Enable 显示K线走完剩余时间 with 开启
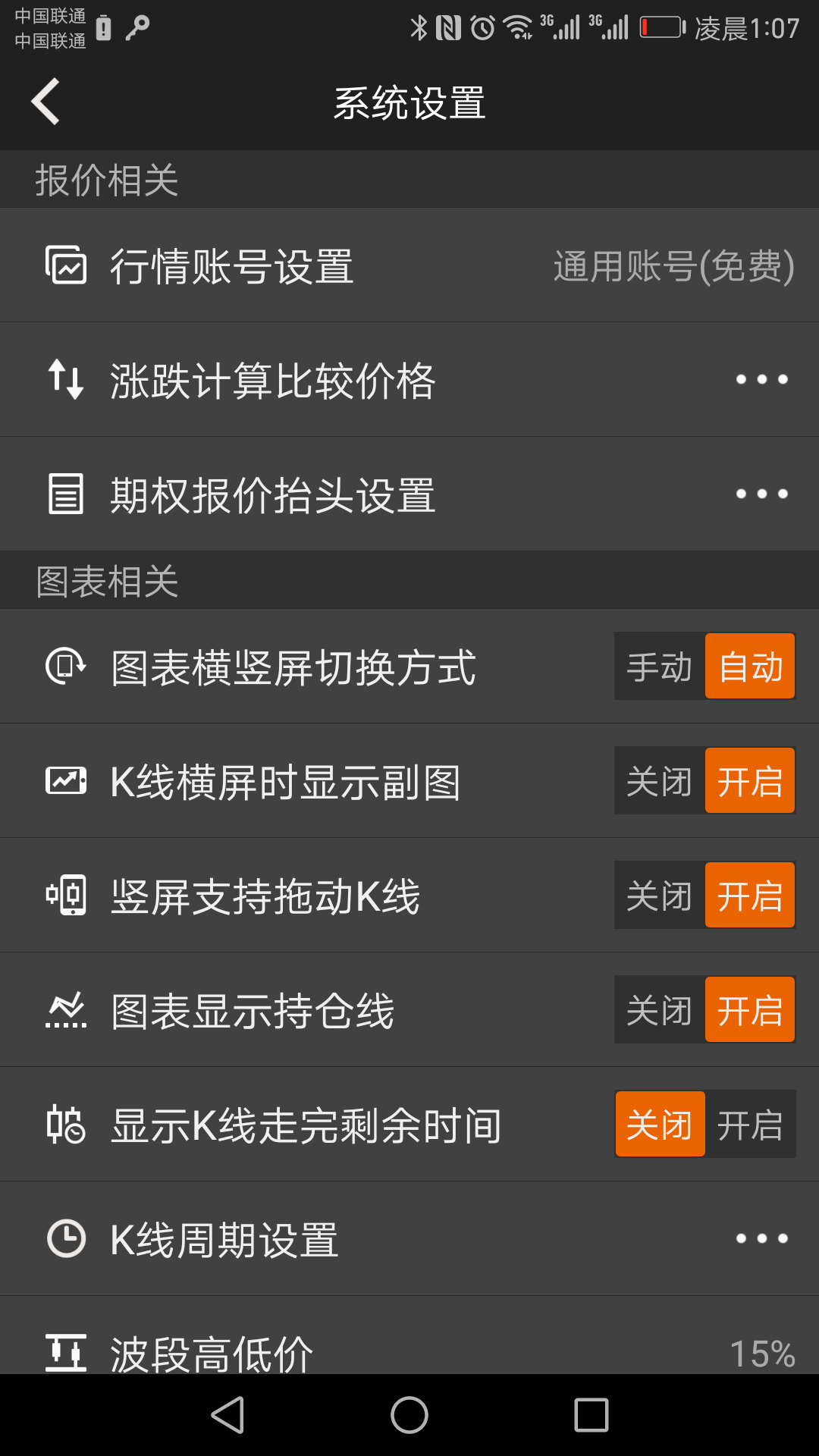Image resolution: width=819 pixels, height=1456 pixels. click(750, 1125)
